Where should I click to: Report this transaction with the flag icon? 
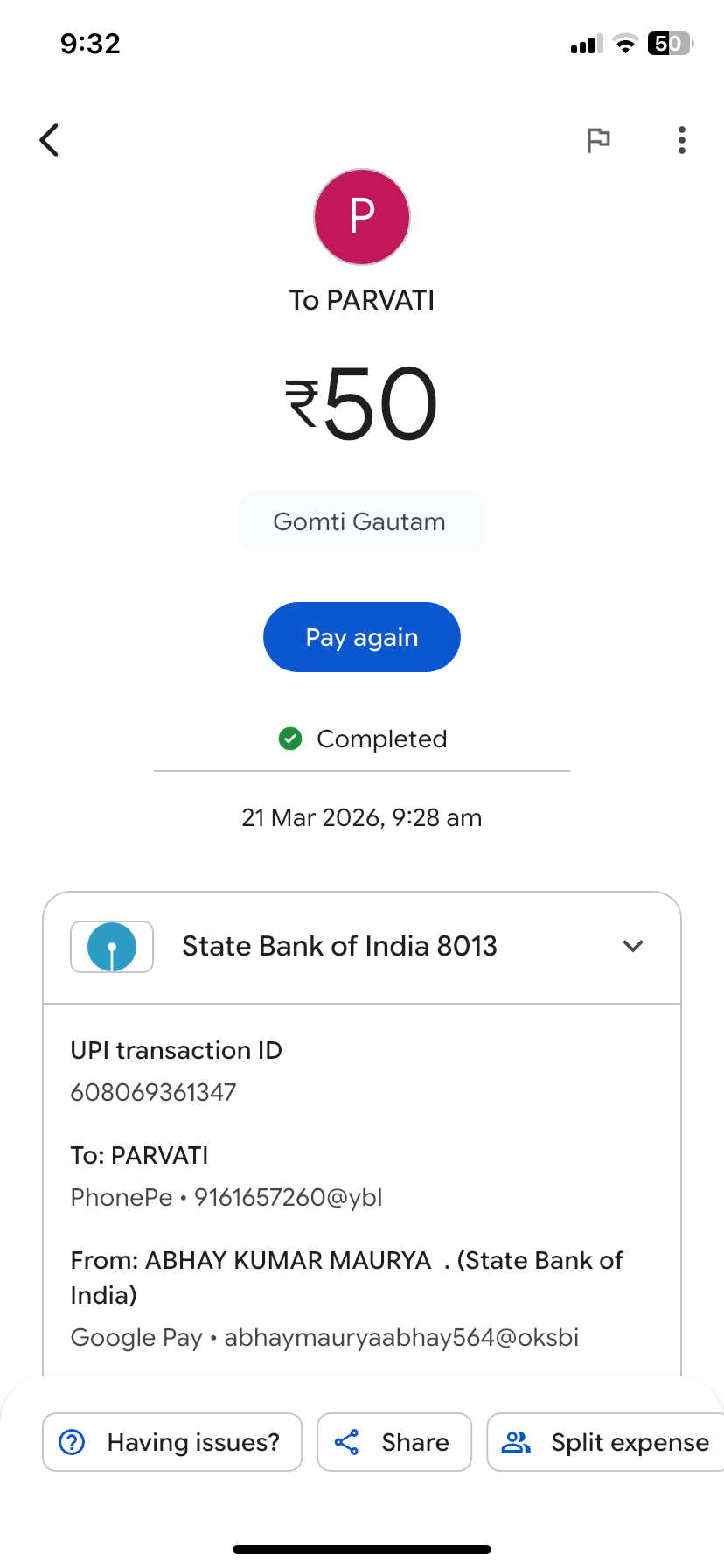point(598,140)
